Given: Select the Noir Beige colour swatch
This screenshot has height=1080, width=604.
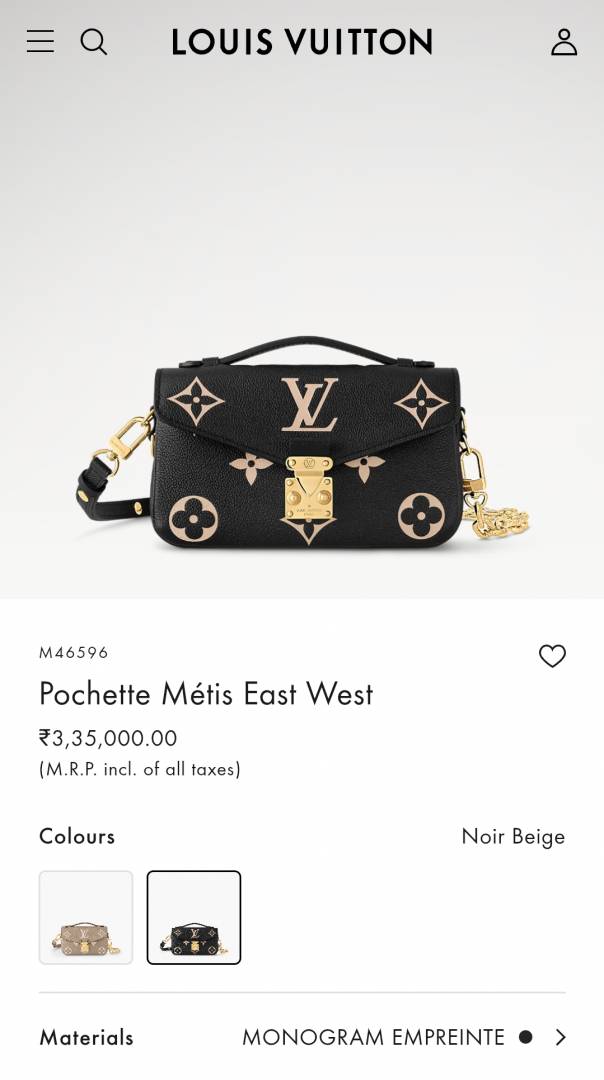Looking at the screenshot, I should [194, 917].
